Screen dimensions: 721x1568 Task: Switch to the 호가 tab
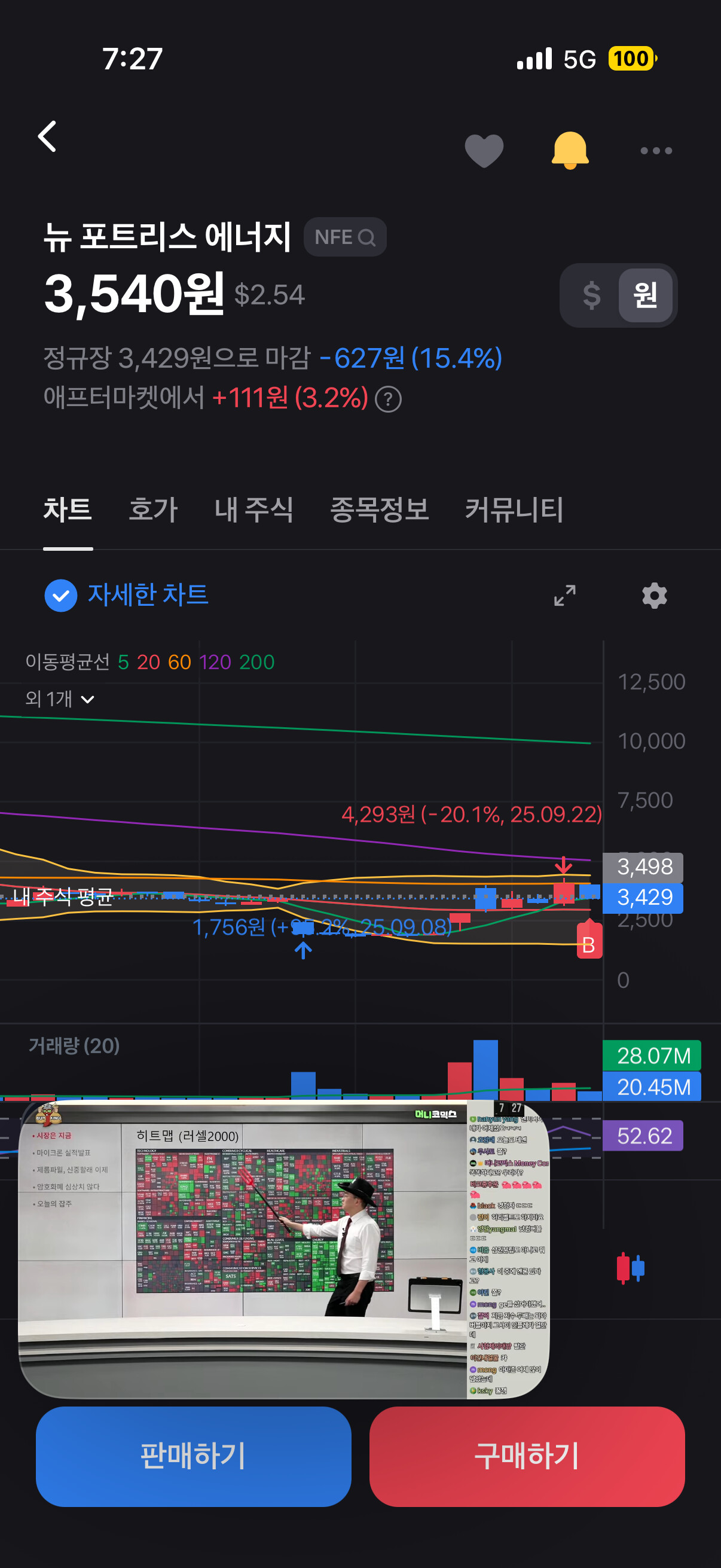point(152,510)
